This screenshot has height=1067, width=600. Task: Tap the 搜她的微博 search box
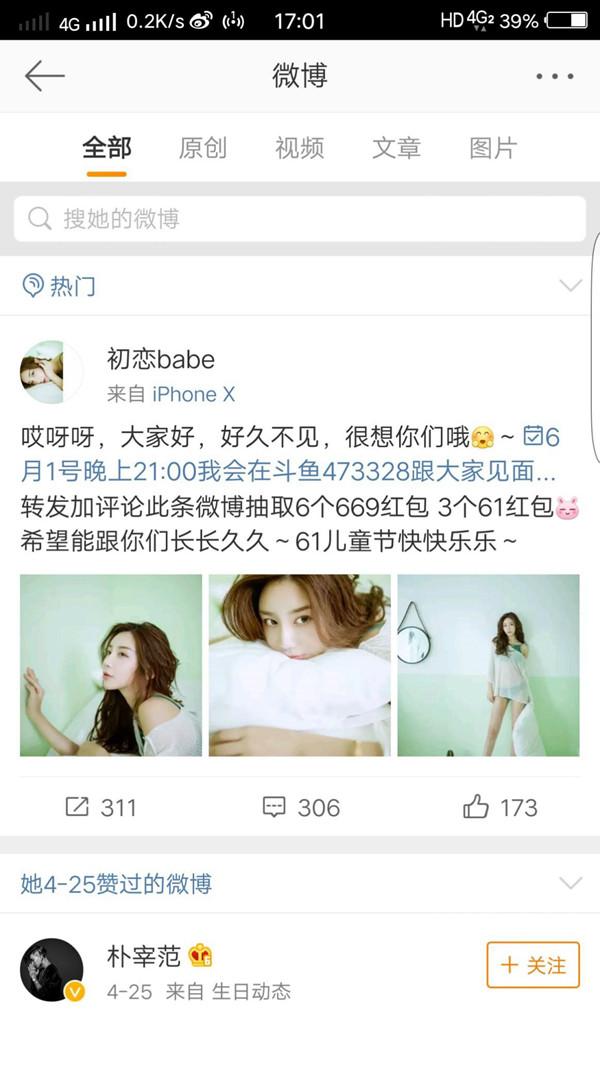point(300,219)
